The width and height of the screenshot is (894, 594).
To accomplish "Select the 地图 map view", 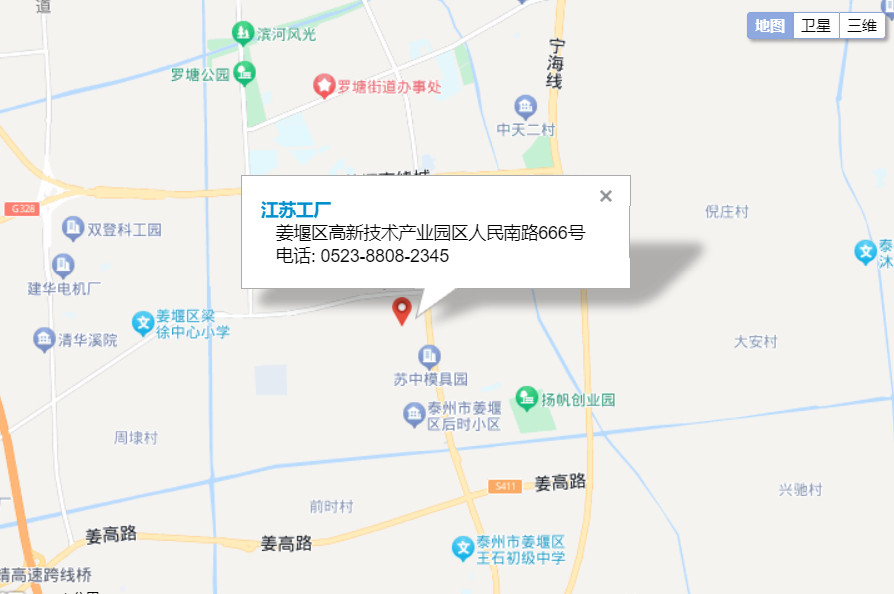I will (770, 26).
